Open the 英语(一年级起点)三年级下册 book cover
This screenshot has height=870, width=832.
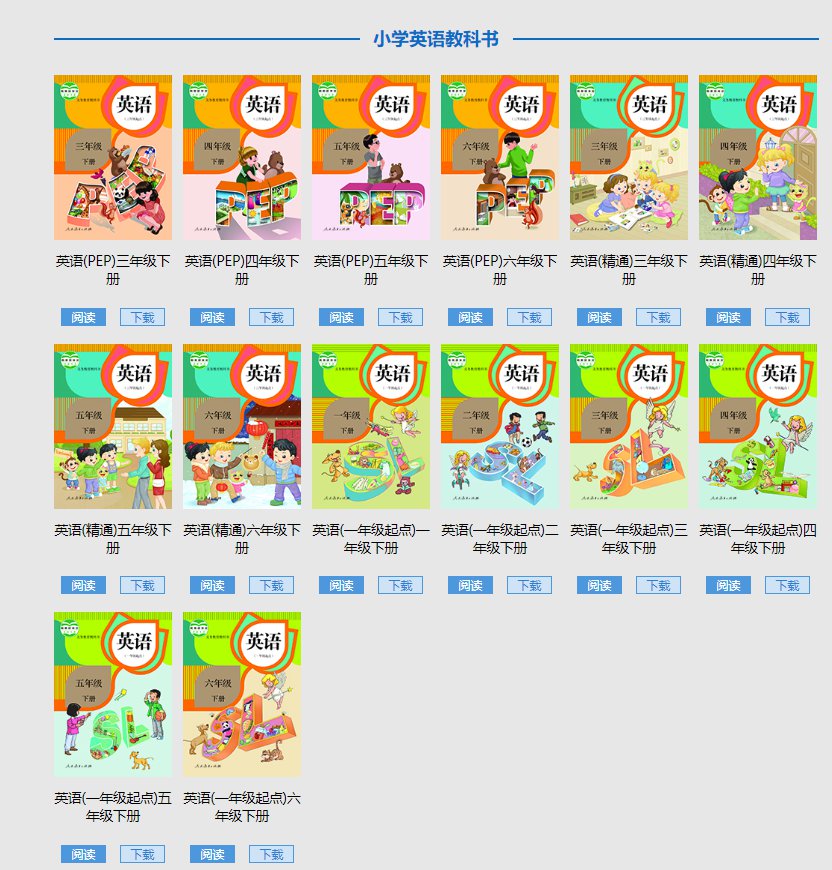(x=628, y=426)
